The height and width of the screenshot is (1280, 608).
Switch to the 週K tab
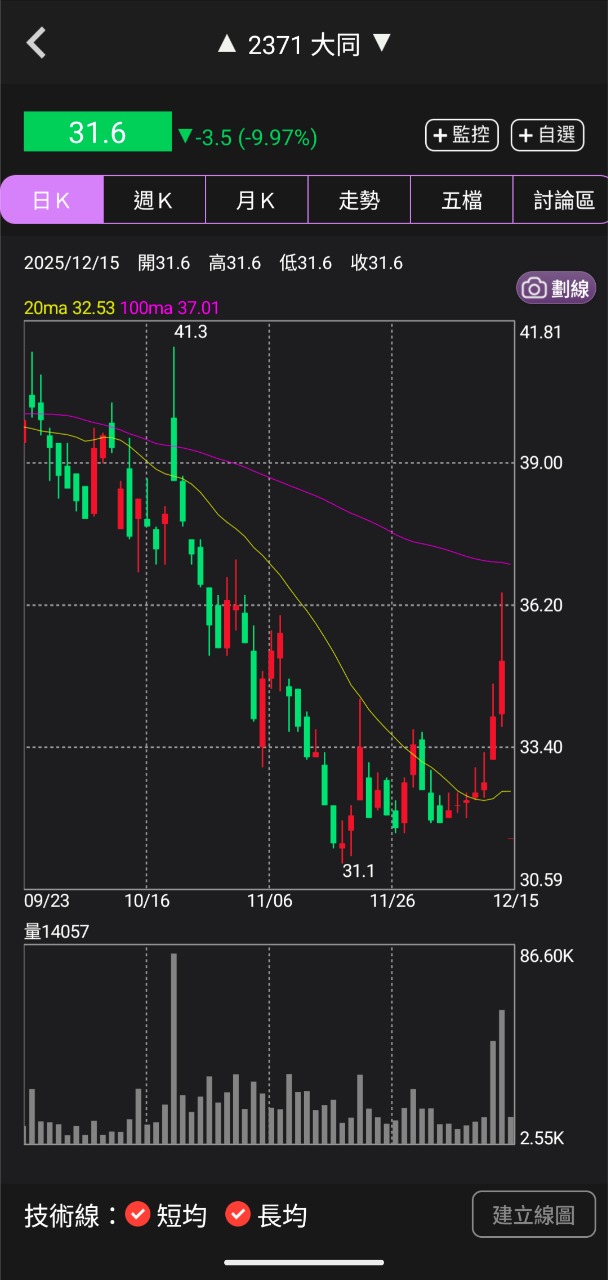pos(154,200)
